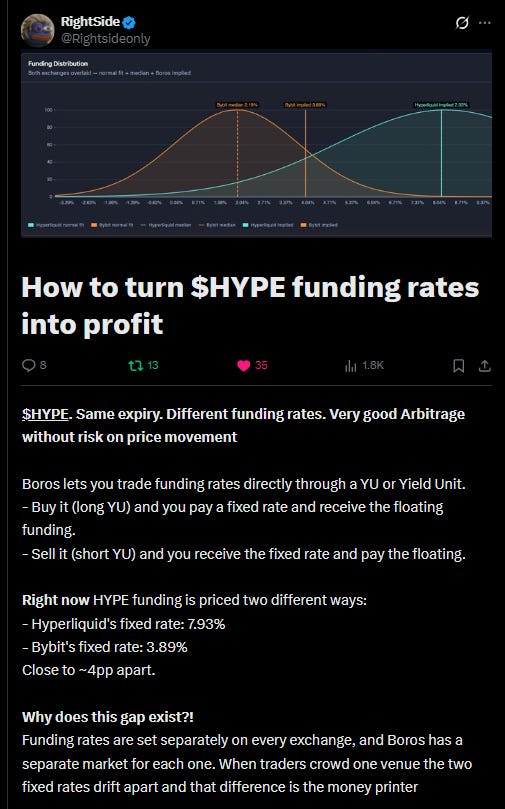Tap the Grok icon beside the overflow menu

pos(462,23)
